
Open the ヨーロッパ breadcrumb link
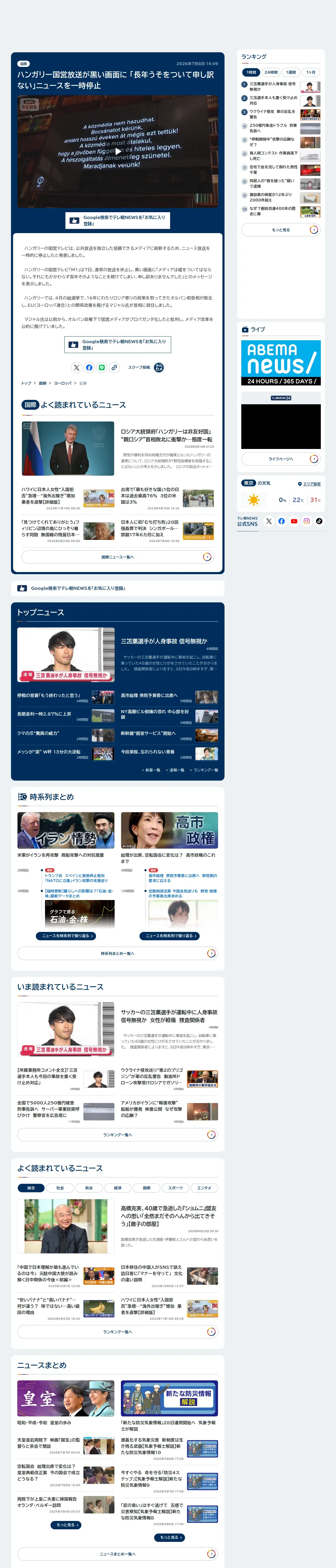point(63,383)
